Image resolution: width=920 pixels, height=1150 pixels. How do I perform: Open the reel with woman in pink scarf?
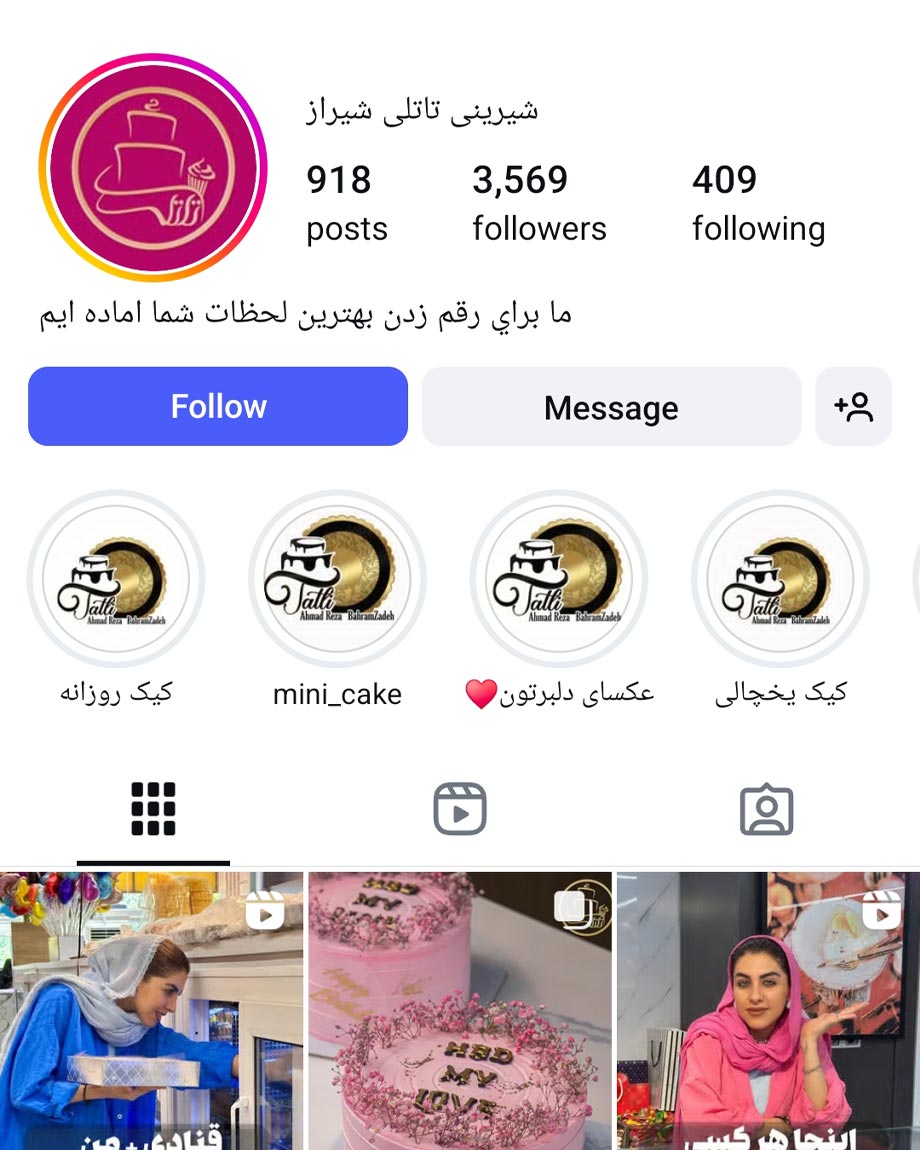coord(767,1010)
